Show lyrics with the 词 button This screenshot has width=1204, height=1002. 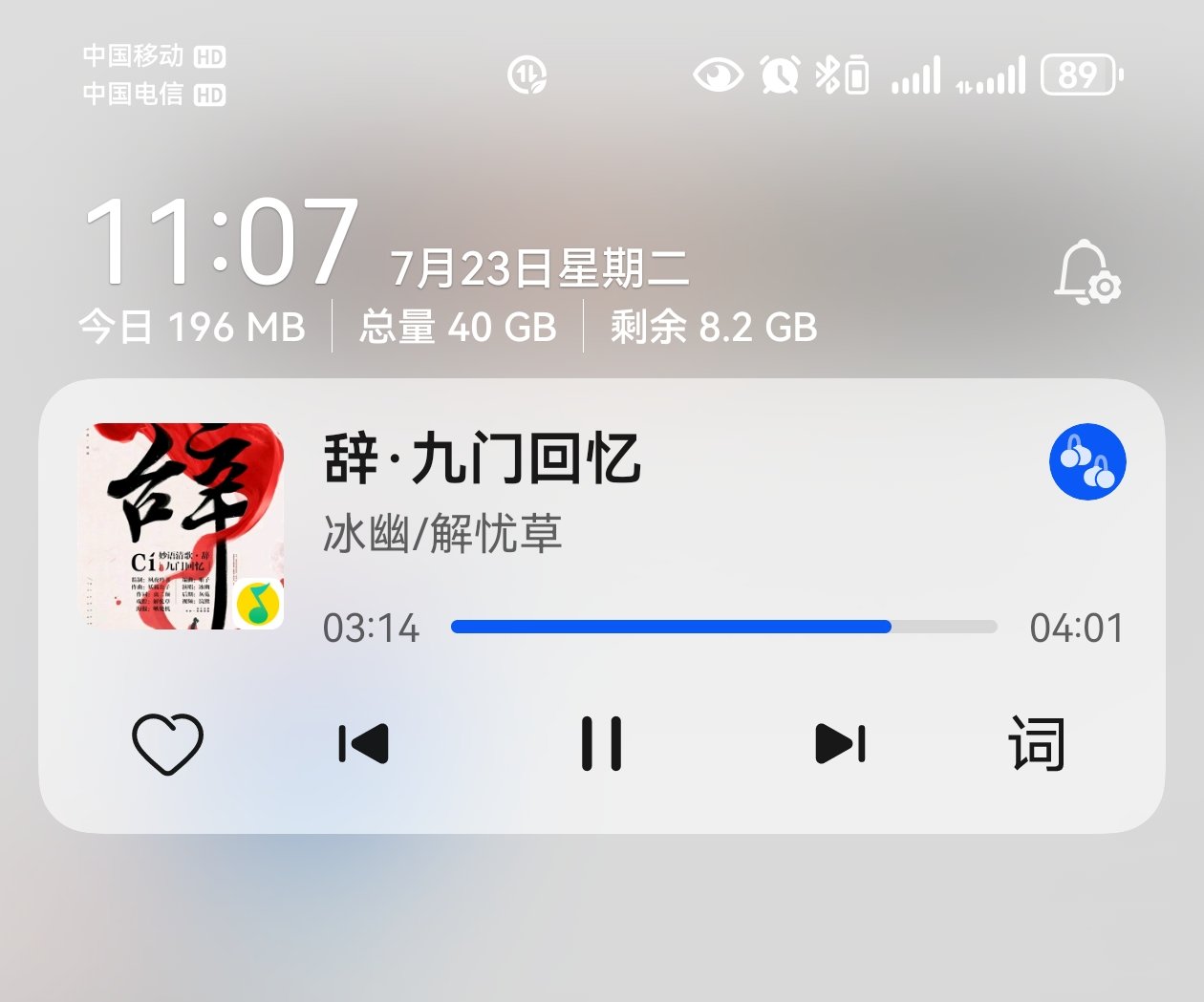tap(1037, 743)
